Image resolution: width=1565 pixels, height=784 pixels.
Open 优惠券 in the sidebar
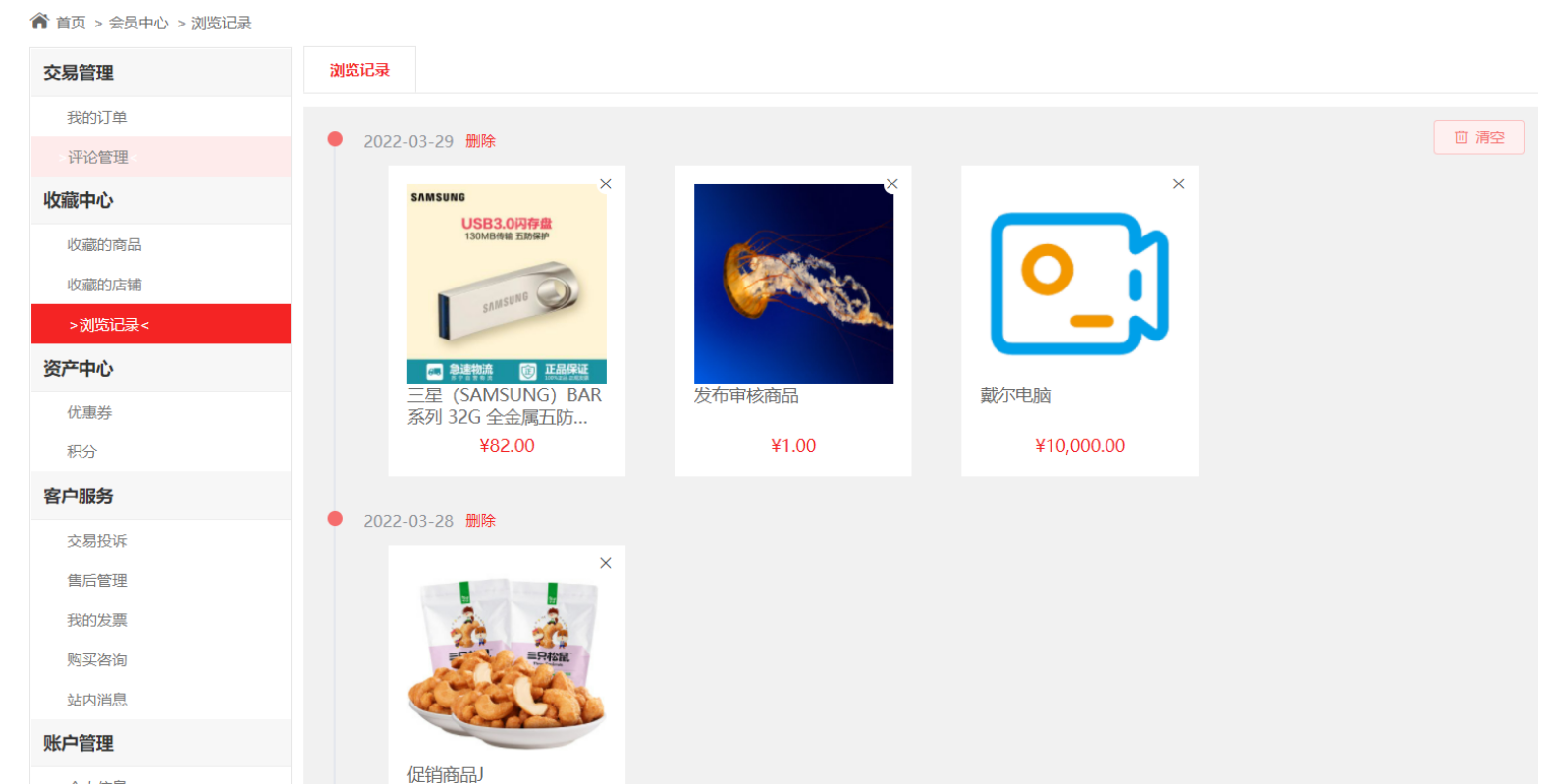coord(89,412)
